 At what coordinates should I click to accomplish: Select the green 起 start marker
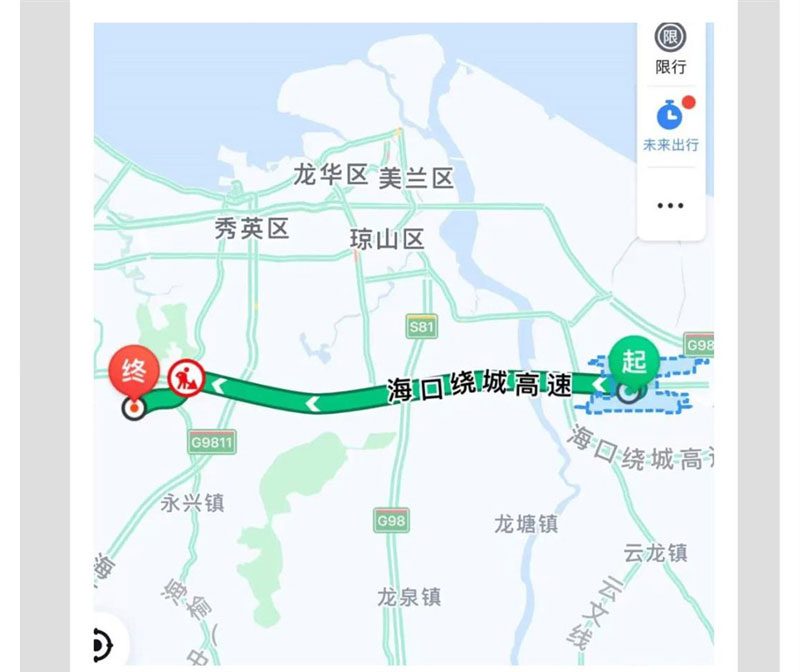(x=633, y=361)
